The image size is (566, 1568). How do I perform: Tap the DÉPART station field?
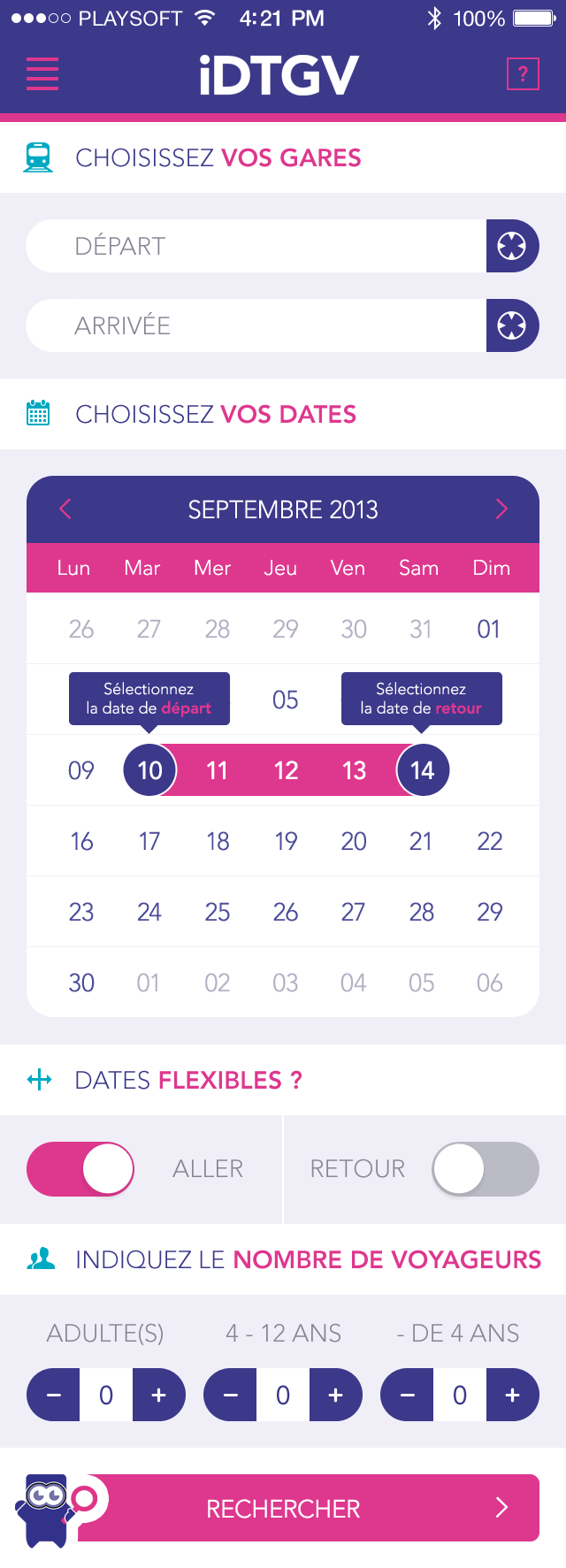coord(256,246)
